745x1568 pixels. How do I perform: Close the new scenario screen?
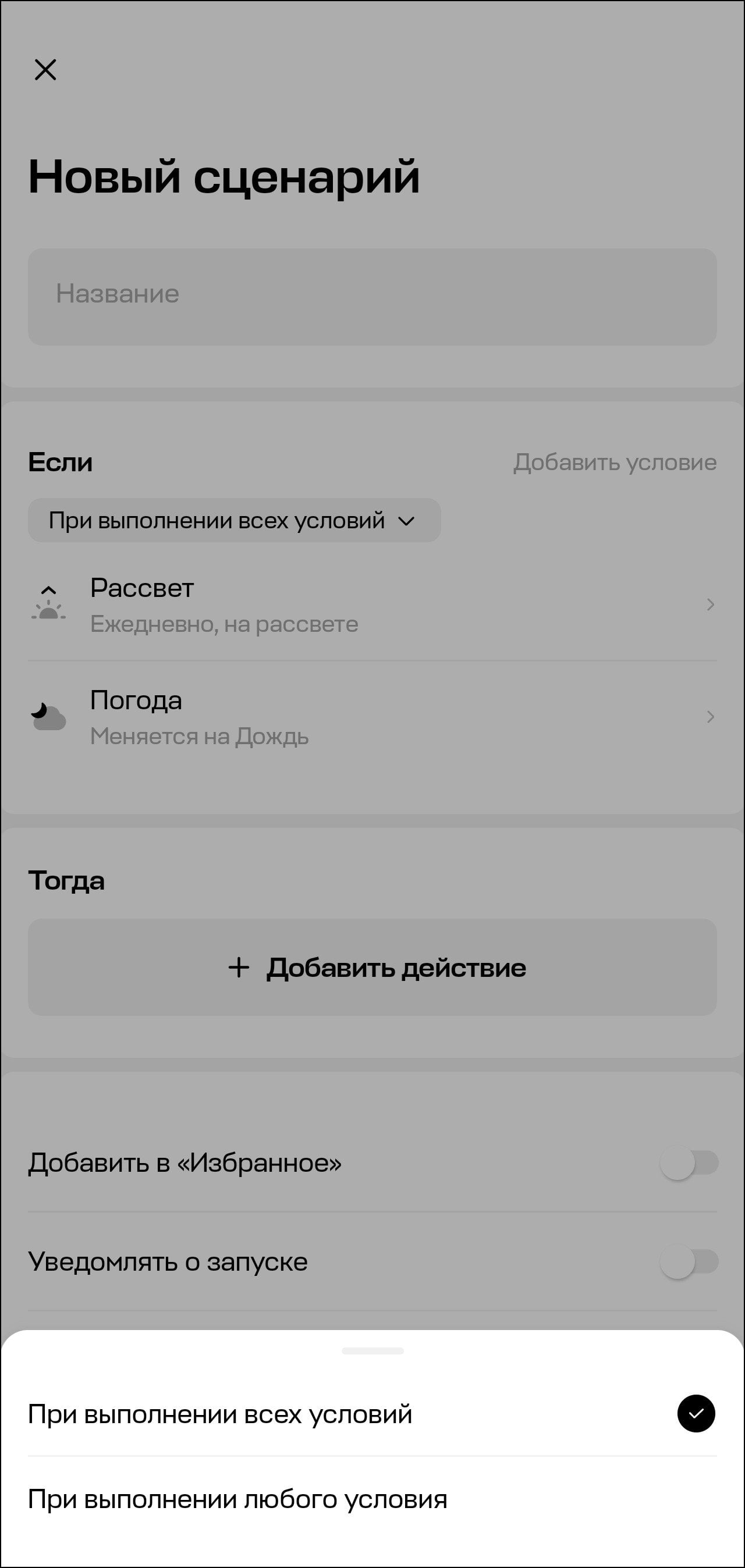coord(45,70)
